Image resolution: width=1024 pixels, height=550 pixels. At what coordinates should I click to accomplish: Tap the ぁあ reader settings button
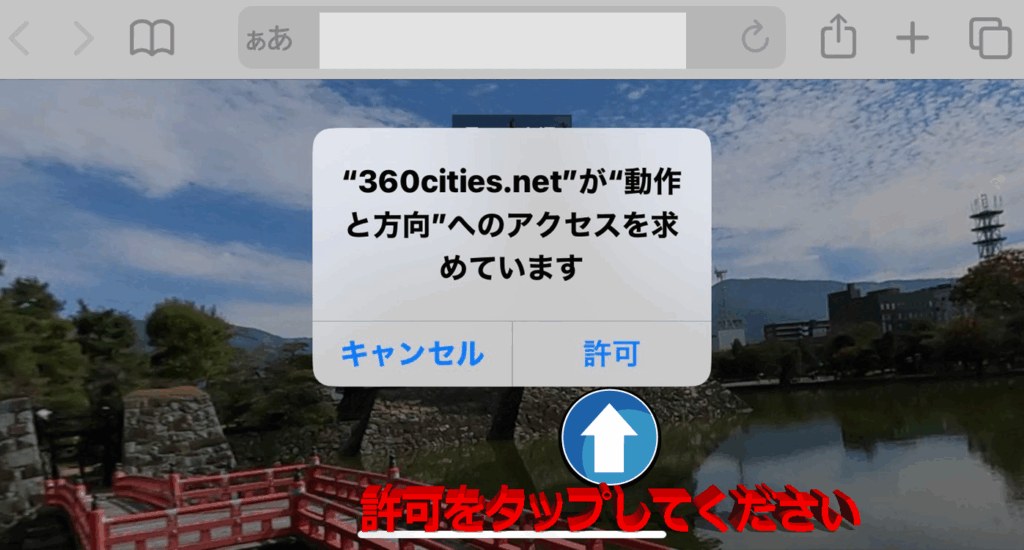click(x=269, y=39)
